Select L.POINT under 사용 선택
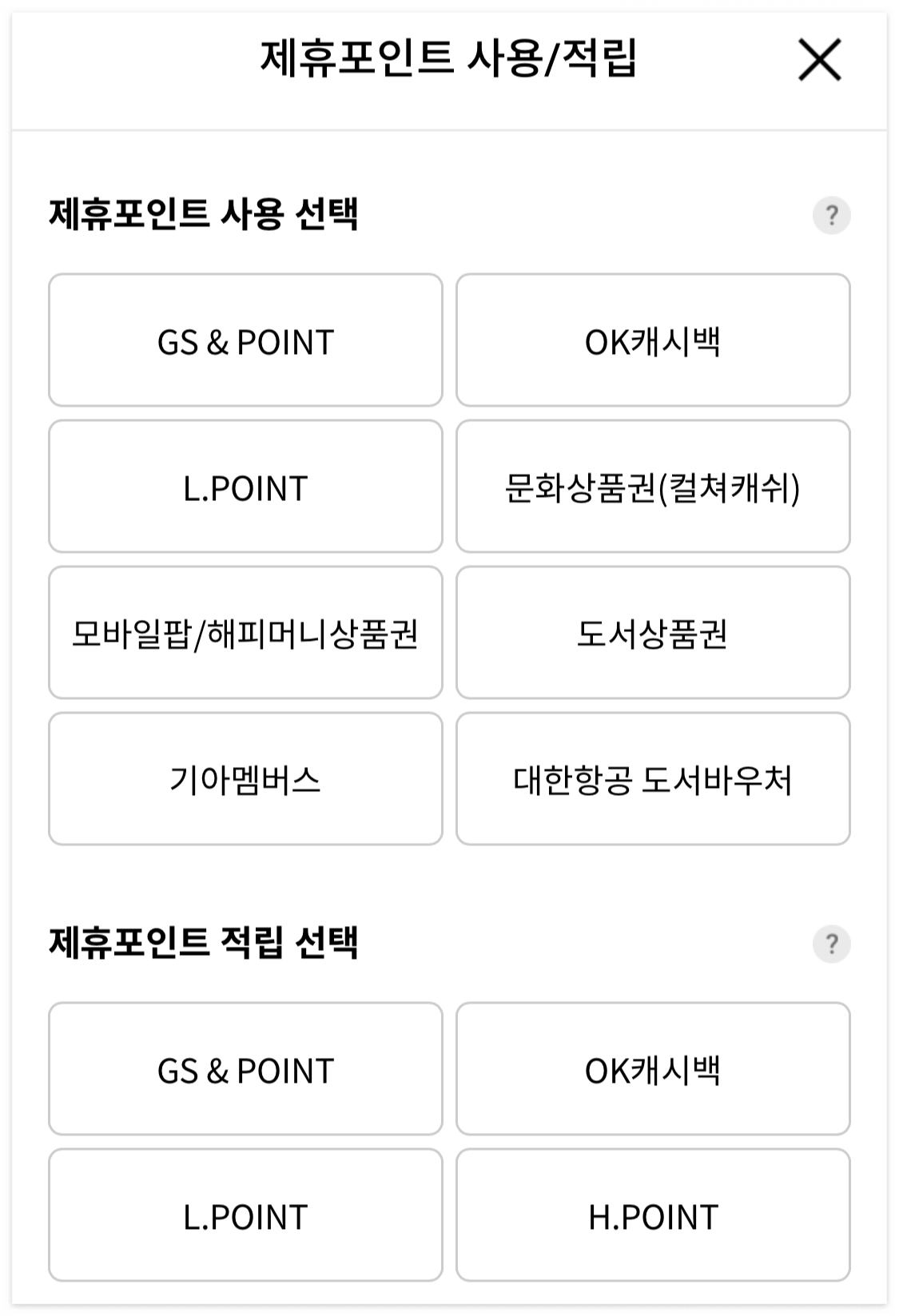This screenshot has height=1316, width=899. click(245, 487)
